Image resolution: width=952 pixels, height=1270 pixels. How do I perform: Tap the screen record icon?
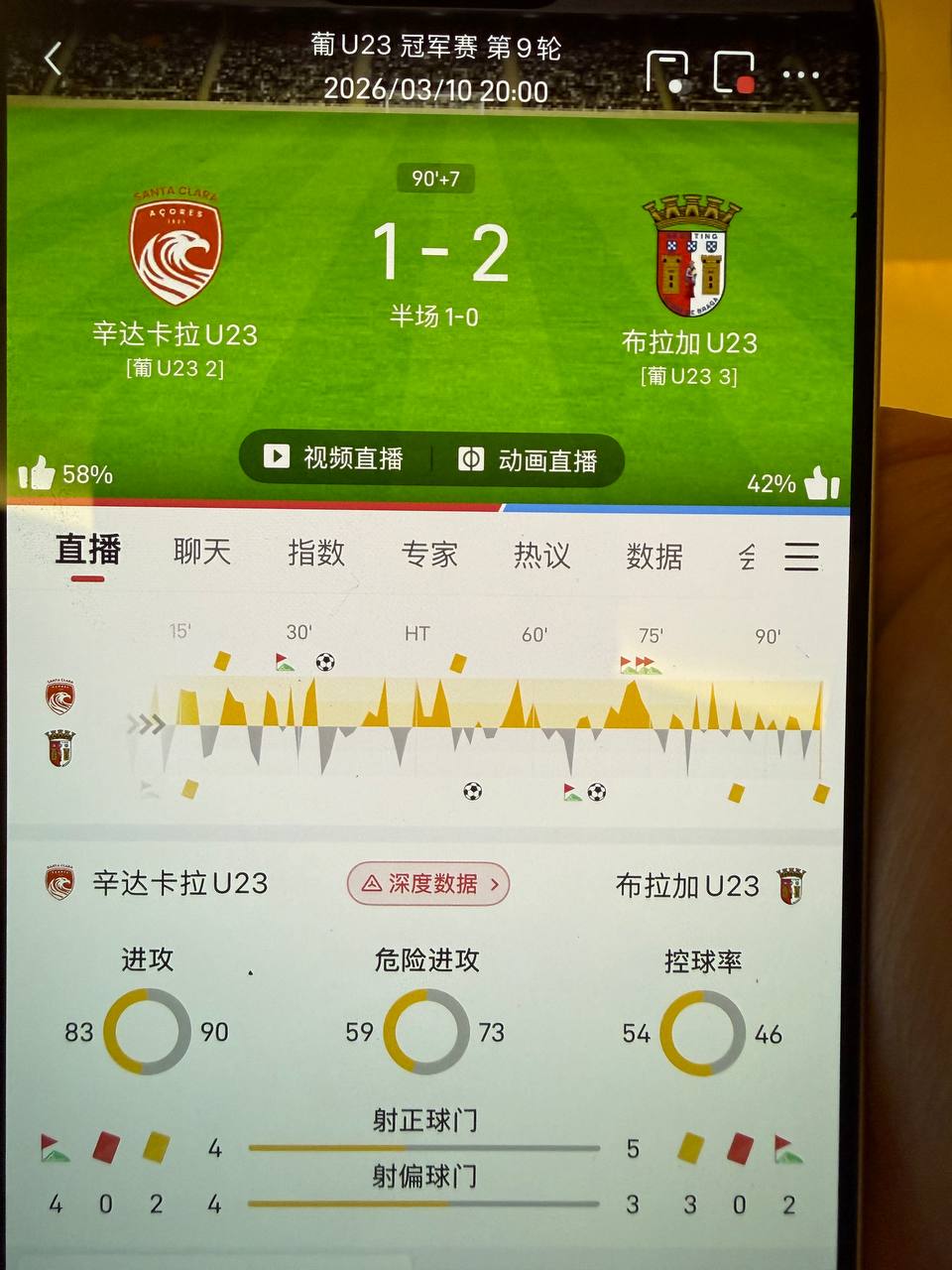pyautogui.click(x=735, y=72)
